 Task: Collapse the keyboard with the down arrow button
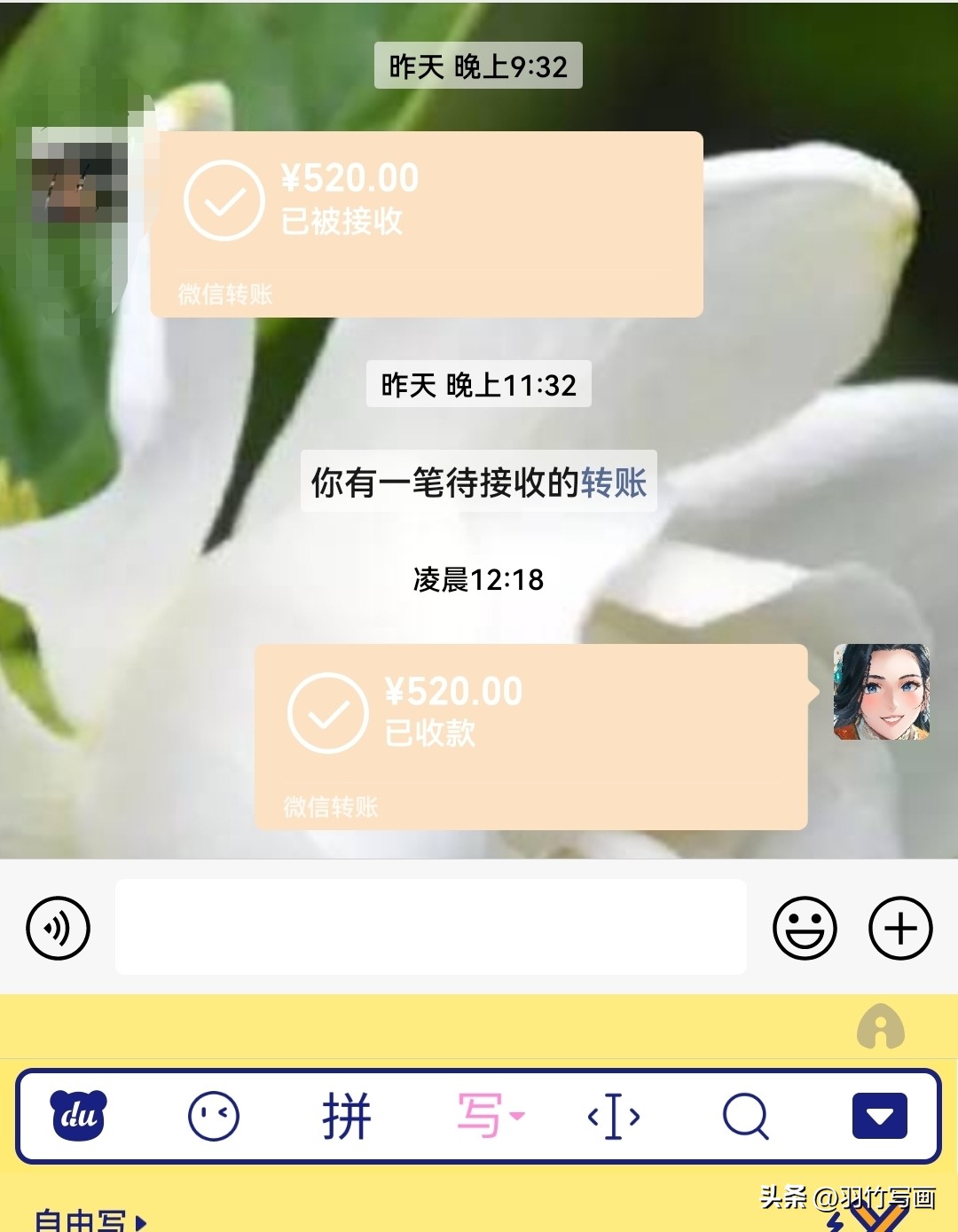click(880, 1117)
